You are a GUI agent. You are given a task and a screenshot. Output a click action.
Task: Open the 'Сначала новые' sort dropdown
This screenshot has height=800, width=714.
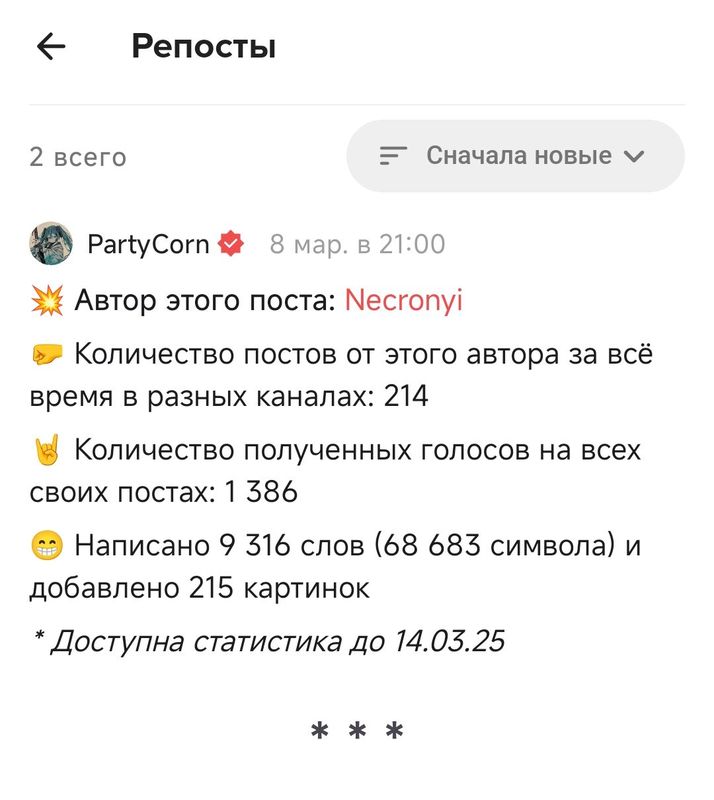click(x=515, y=156)
